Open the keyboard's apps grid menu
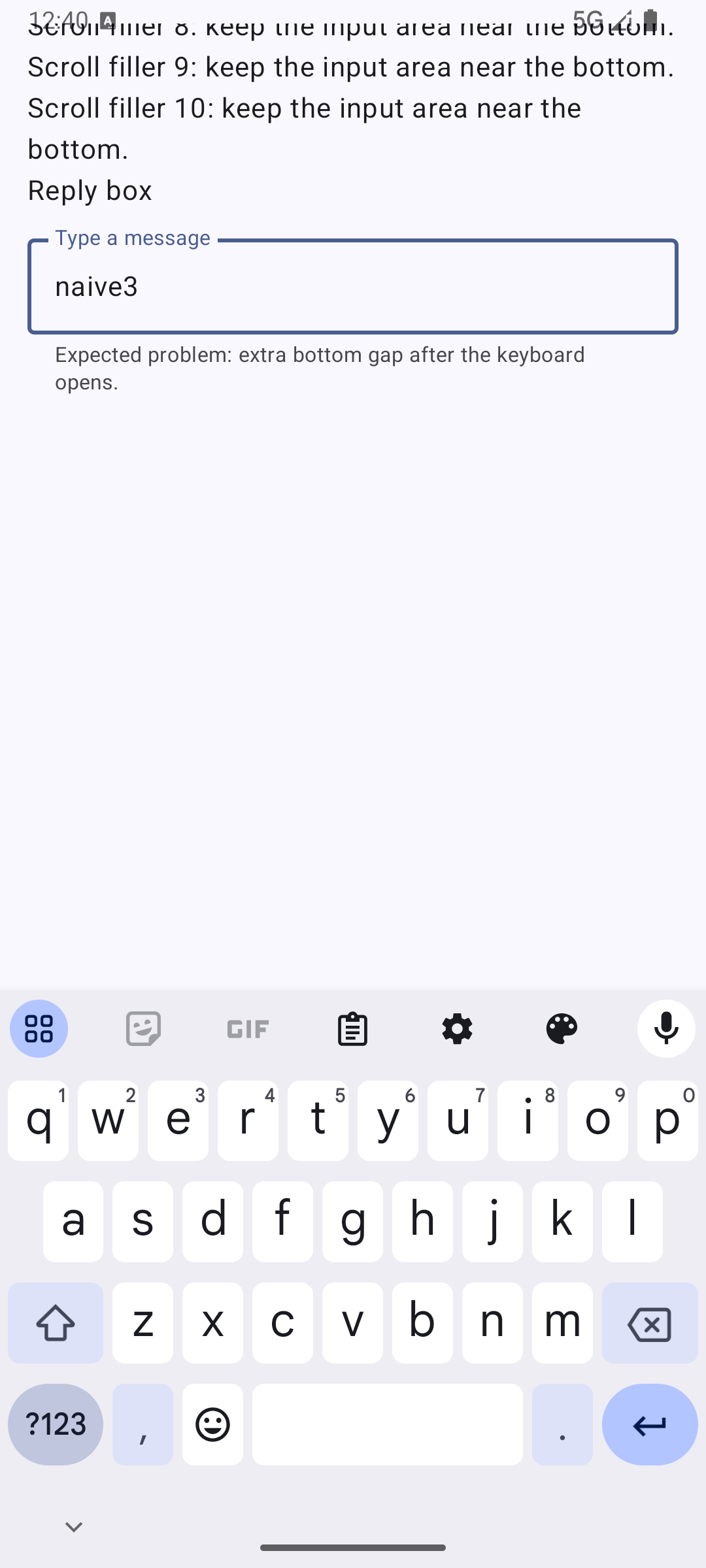This screenshot has width=706, height=1568. 39,1028
